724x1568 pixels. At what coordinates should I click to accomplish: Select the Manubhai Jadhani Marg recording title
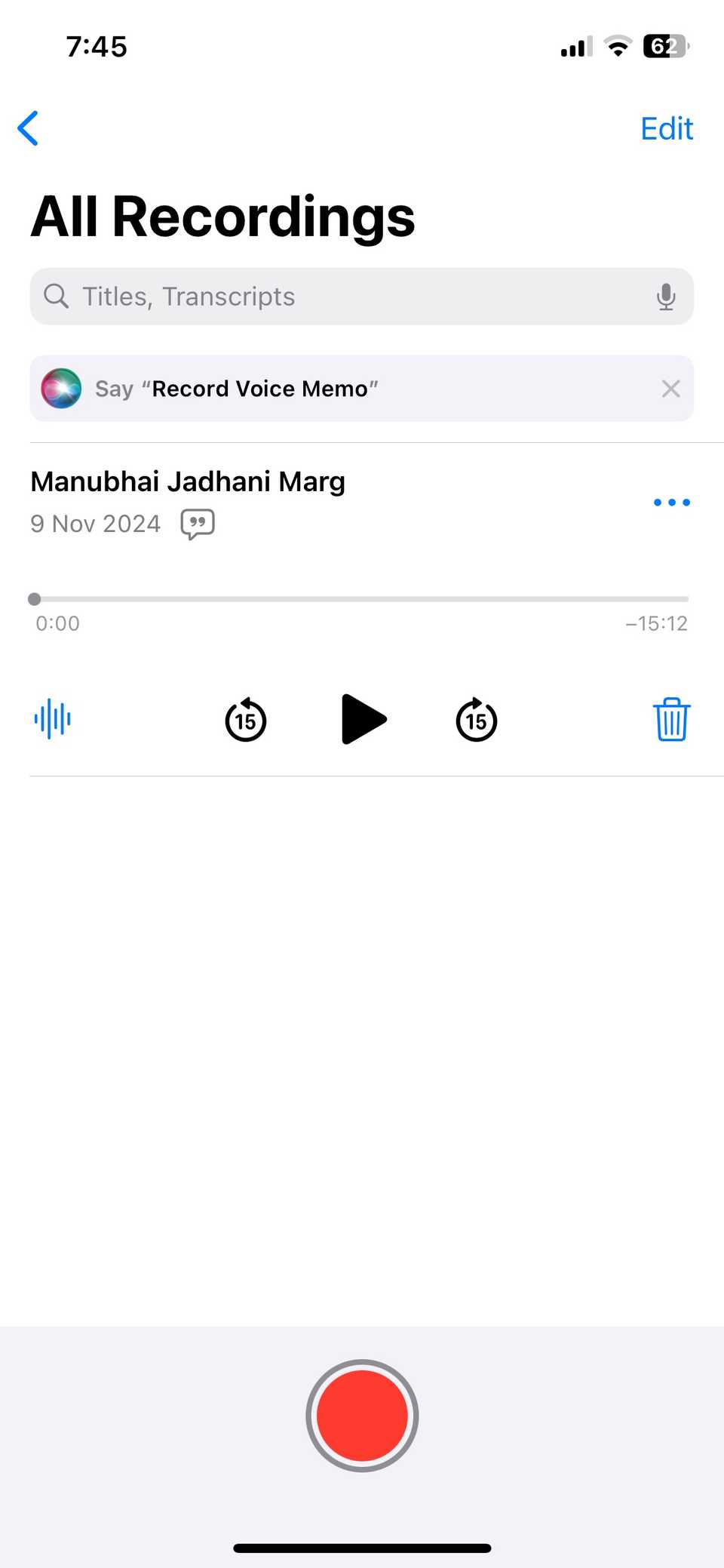tap(187, 481)
